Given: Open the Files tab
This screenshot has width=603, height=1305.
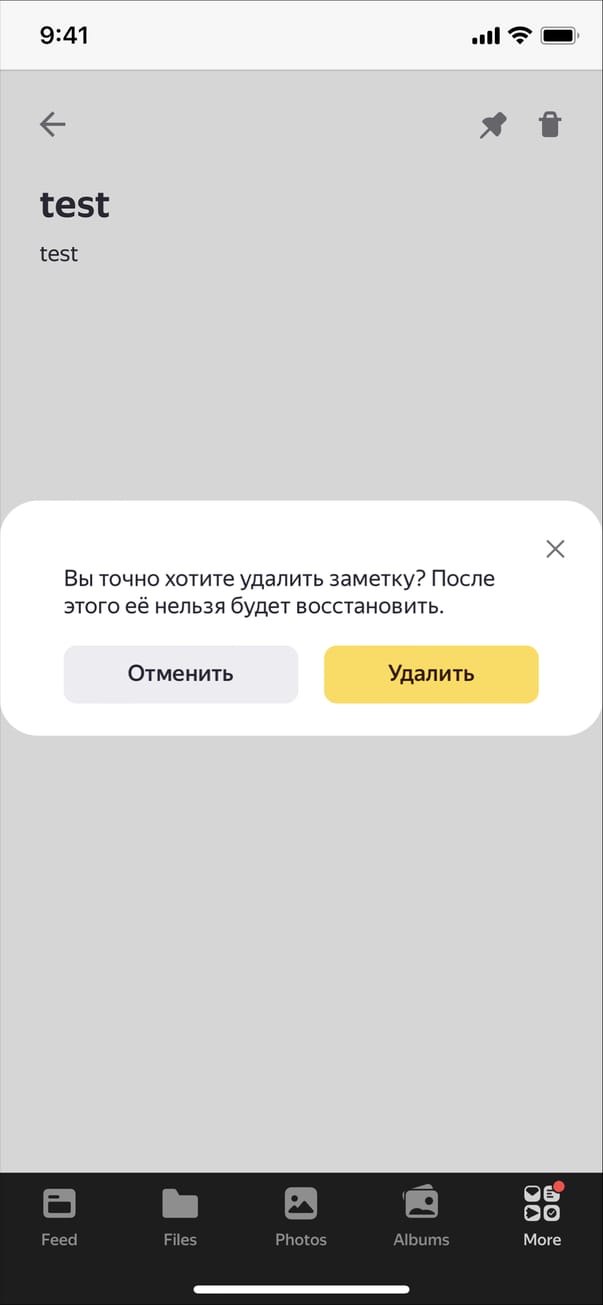Looking at the screenshot, I should (180, 1216).
